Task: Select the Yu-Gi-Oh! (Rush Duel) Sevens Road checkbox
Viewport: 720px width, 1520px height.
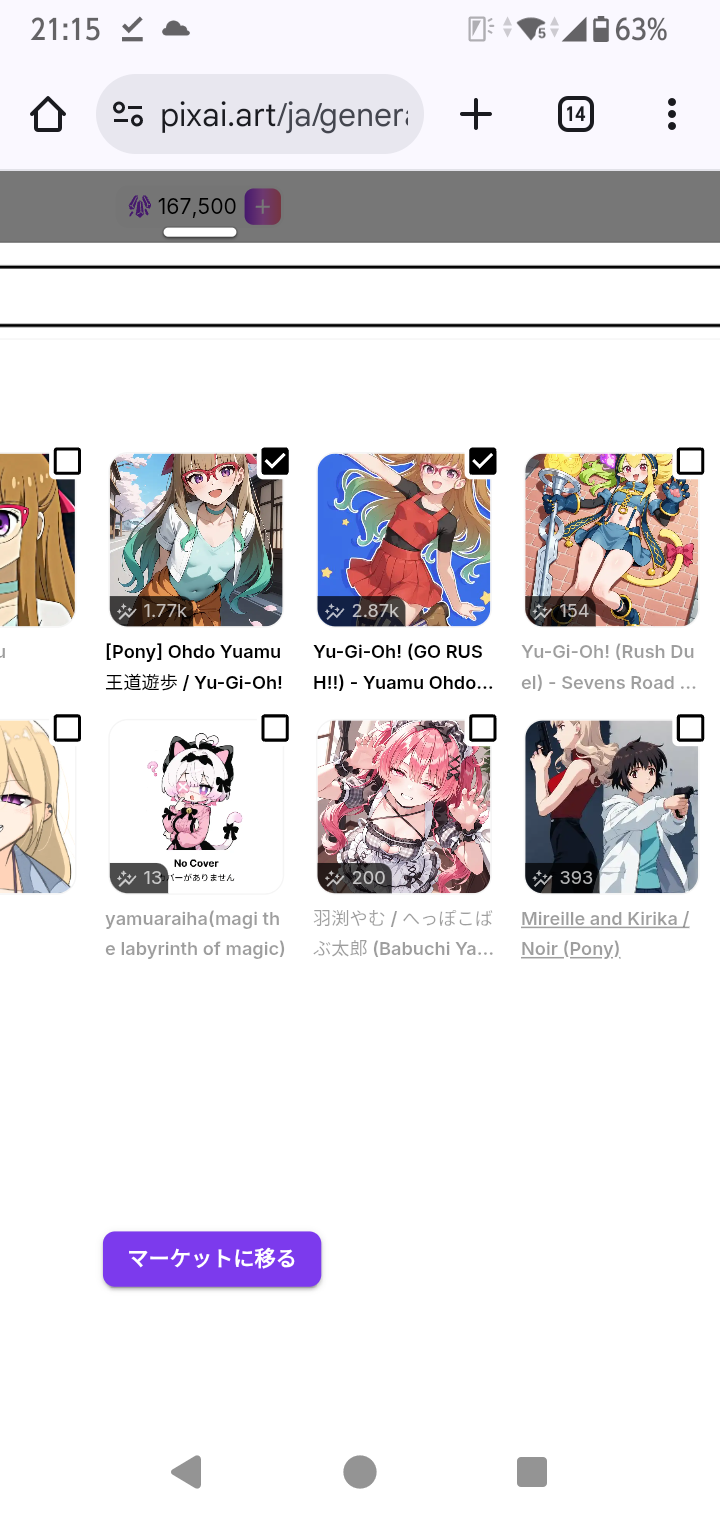Action: coord(691,461)
